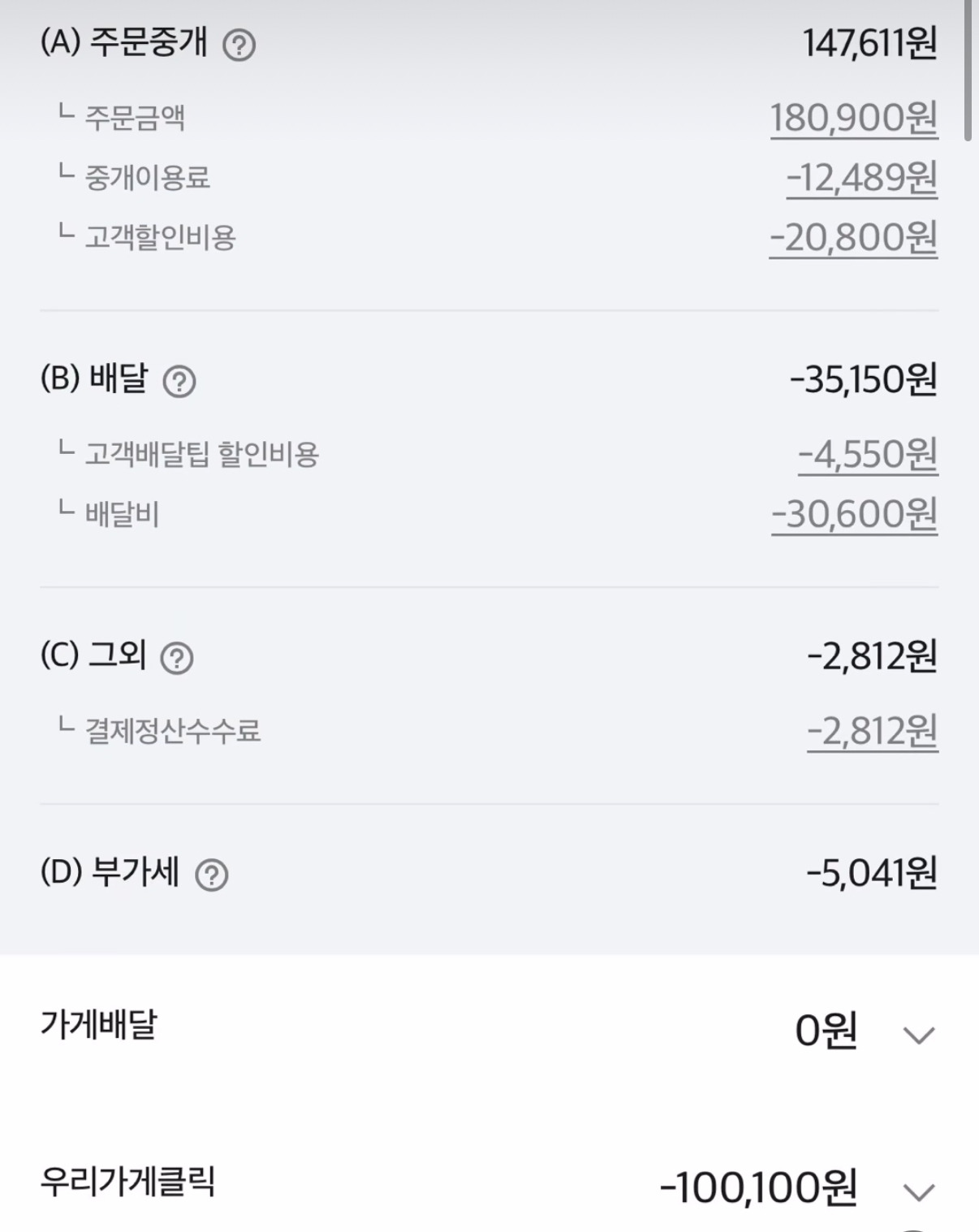The width and height of the screenshot is (979, 1232).
Task: Open 배달비 -30,600원 details link
Action: tap(854, 514)
